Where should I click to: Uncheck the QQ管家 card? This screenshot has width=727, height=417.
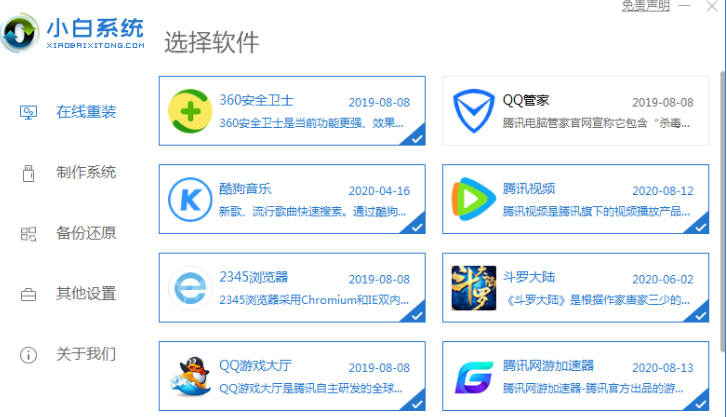coord(575,111)
